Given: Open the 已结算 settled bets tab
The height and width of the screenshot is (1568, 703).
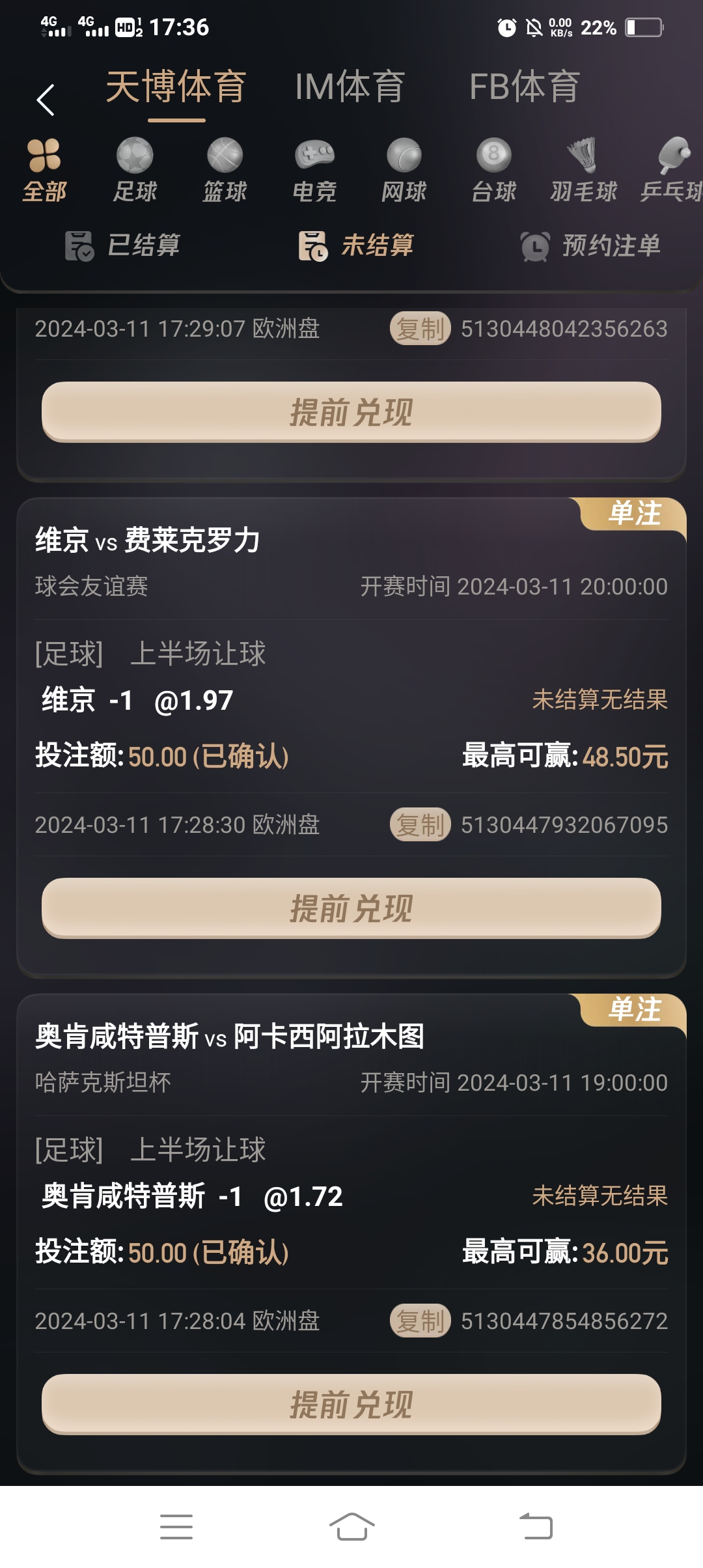Looking at the screenshot, I should tap(123, 246).
